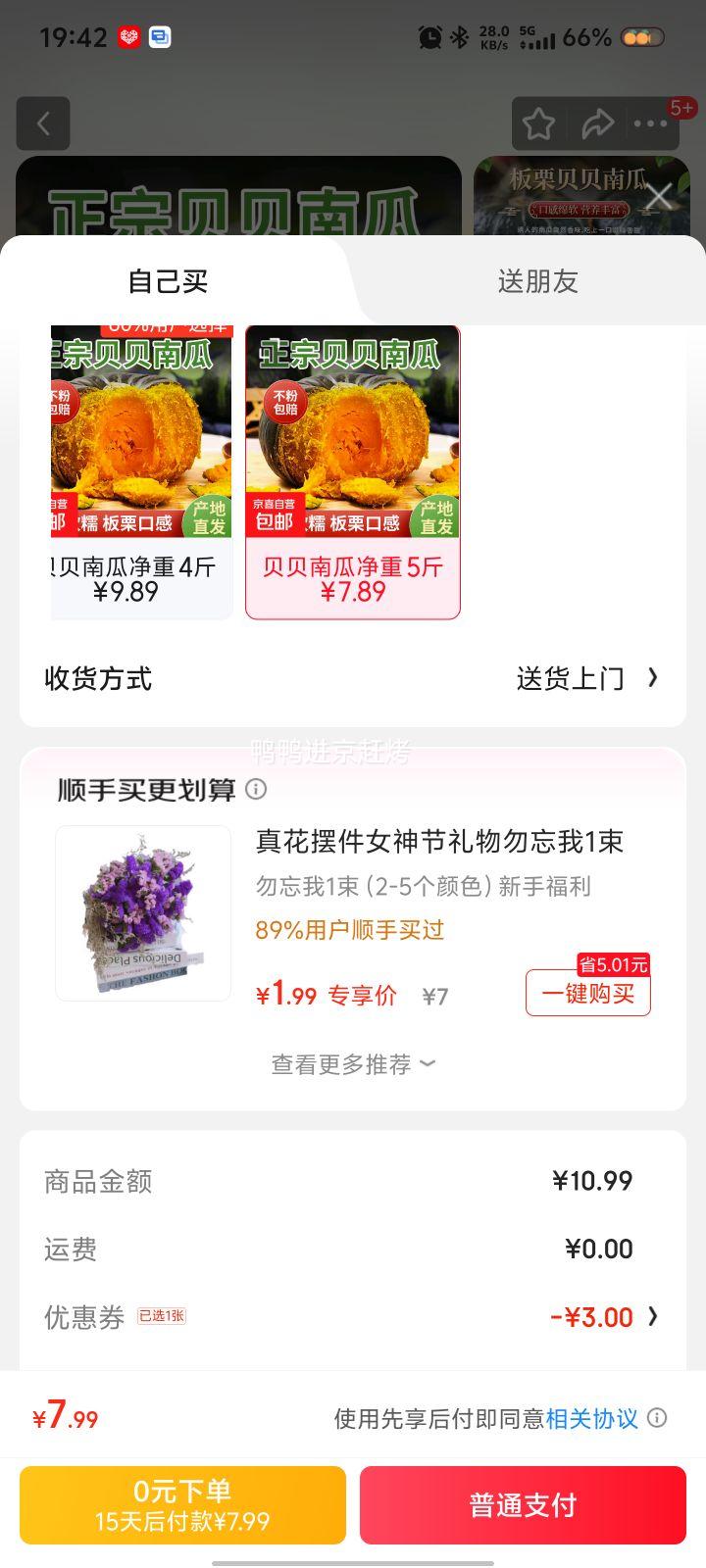Screen dimensions: 706x1568
Task: Switch to the 送朋友 tab
Action: pyautogui.click(x=537, y=281)
